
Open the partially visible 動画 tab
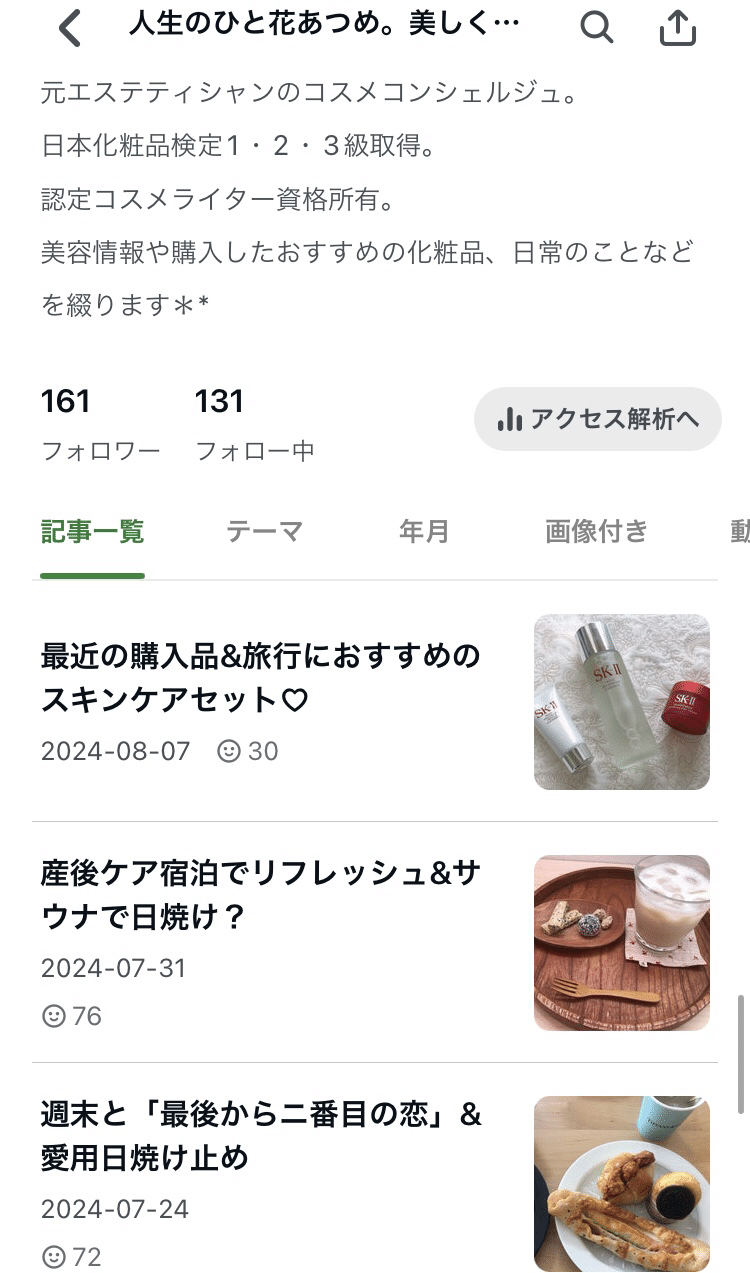(741, 531)
